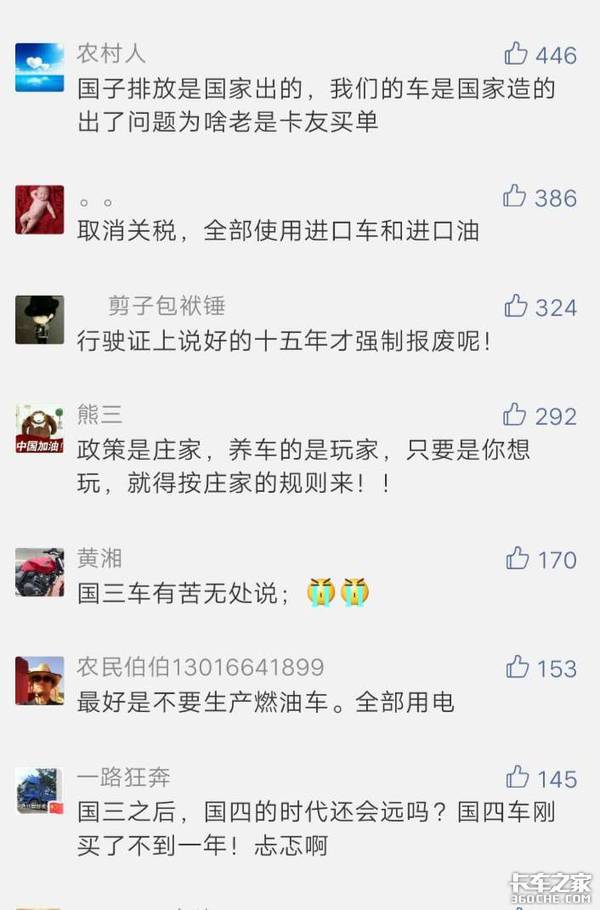Like the comment by 熊三
The width and height of the screenshot is (600, 910).
516,414
